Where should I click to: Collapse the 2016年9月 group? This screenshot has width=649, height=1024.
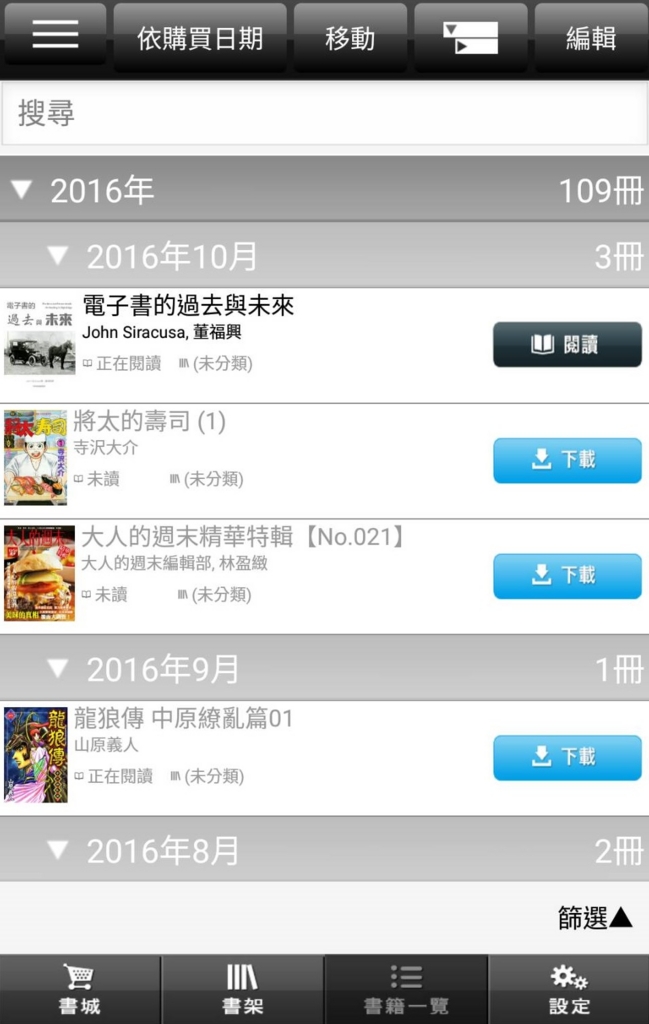tap(59, 668)
